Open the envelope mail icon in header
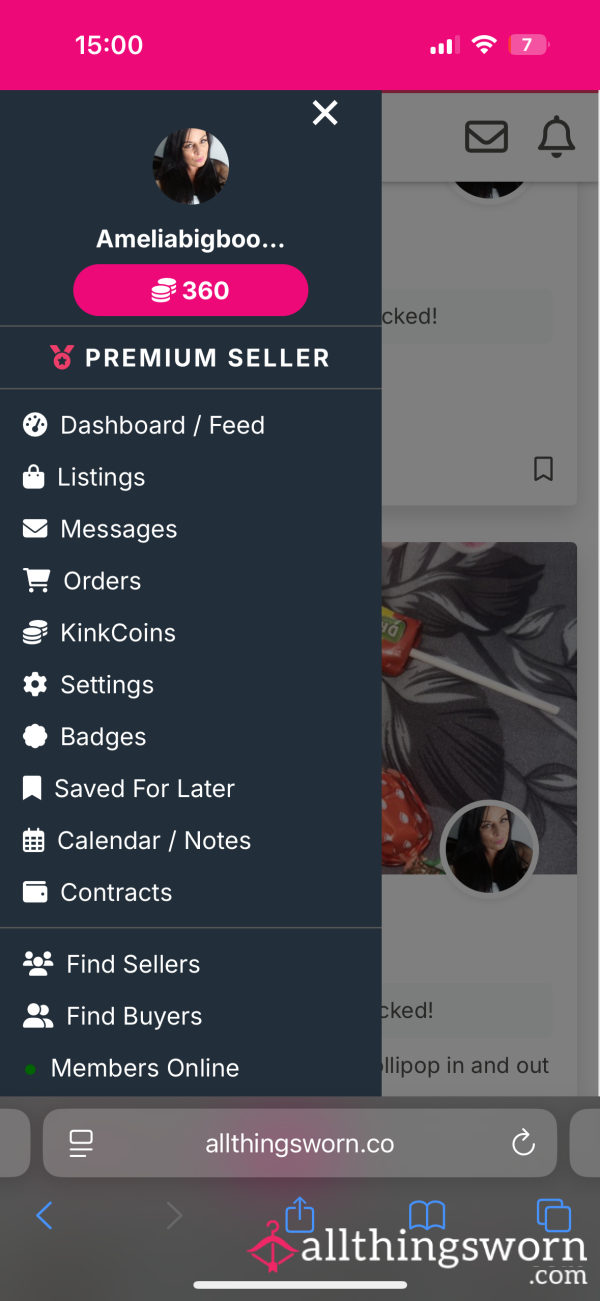 click(x=486, y=136)
